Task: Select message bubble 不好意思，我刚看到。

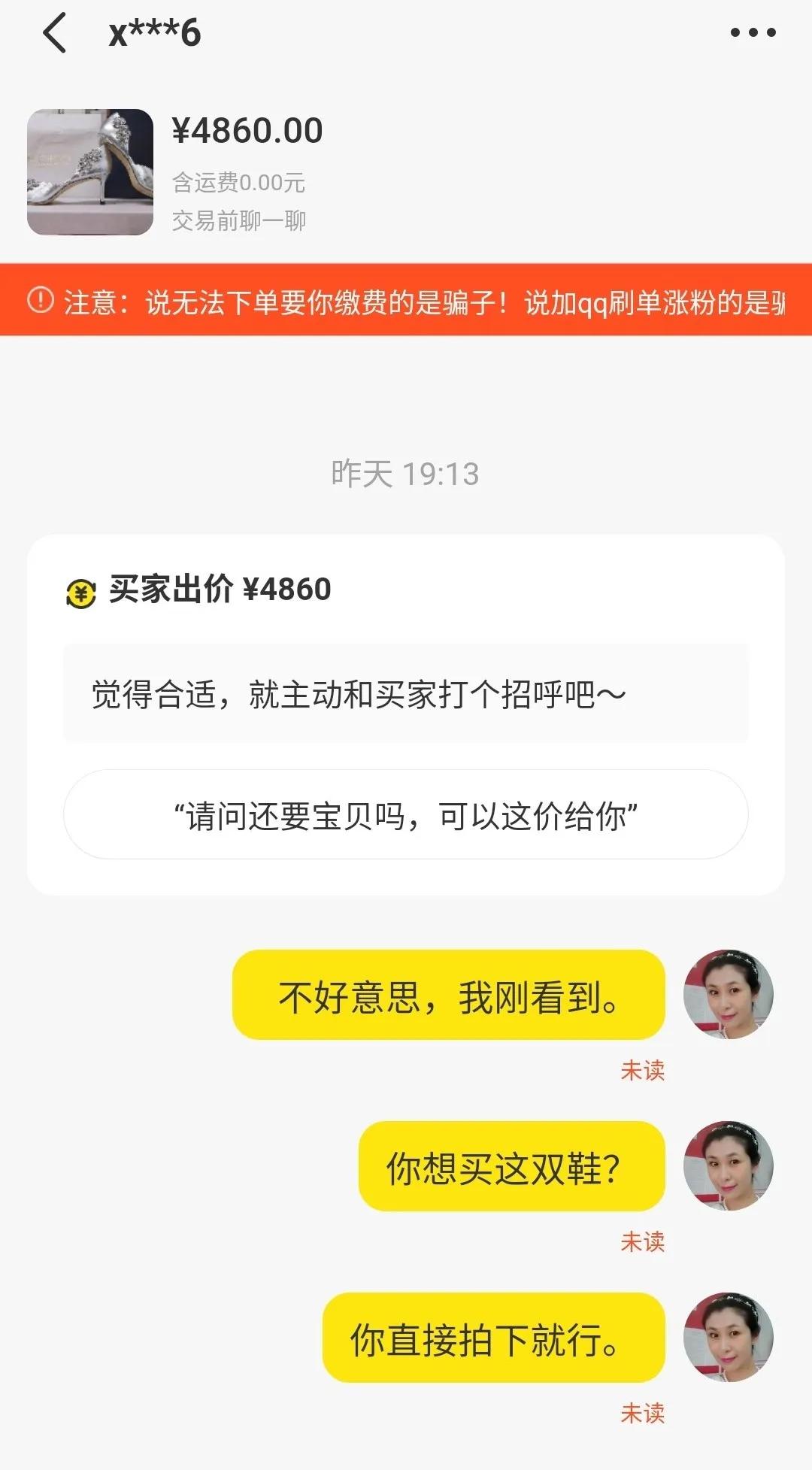Action: point(448,995)
